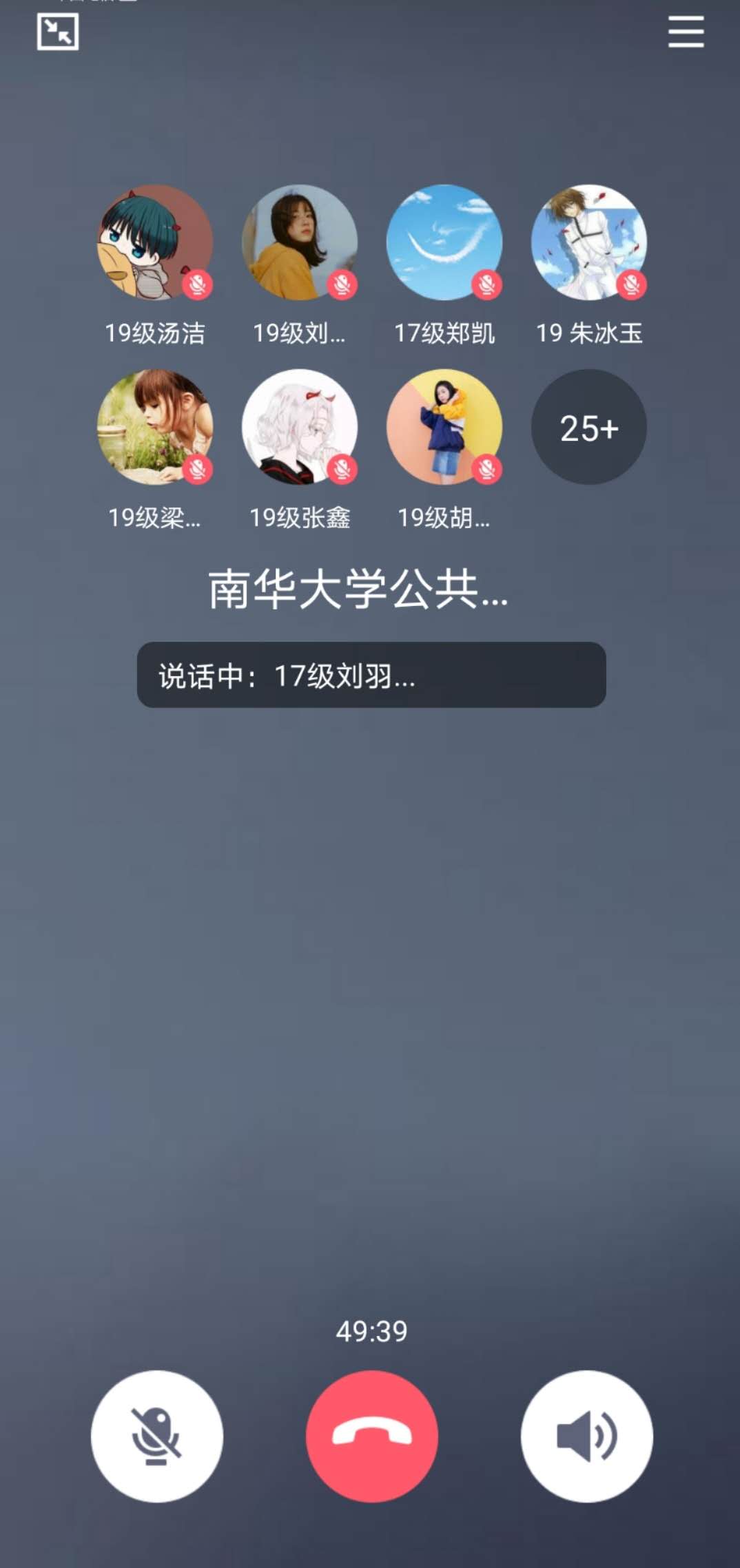Select participant 17级郑凯's avatar

tap(444, 242)
